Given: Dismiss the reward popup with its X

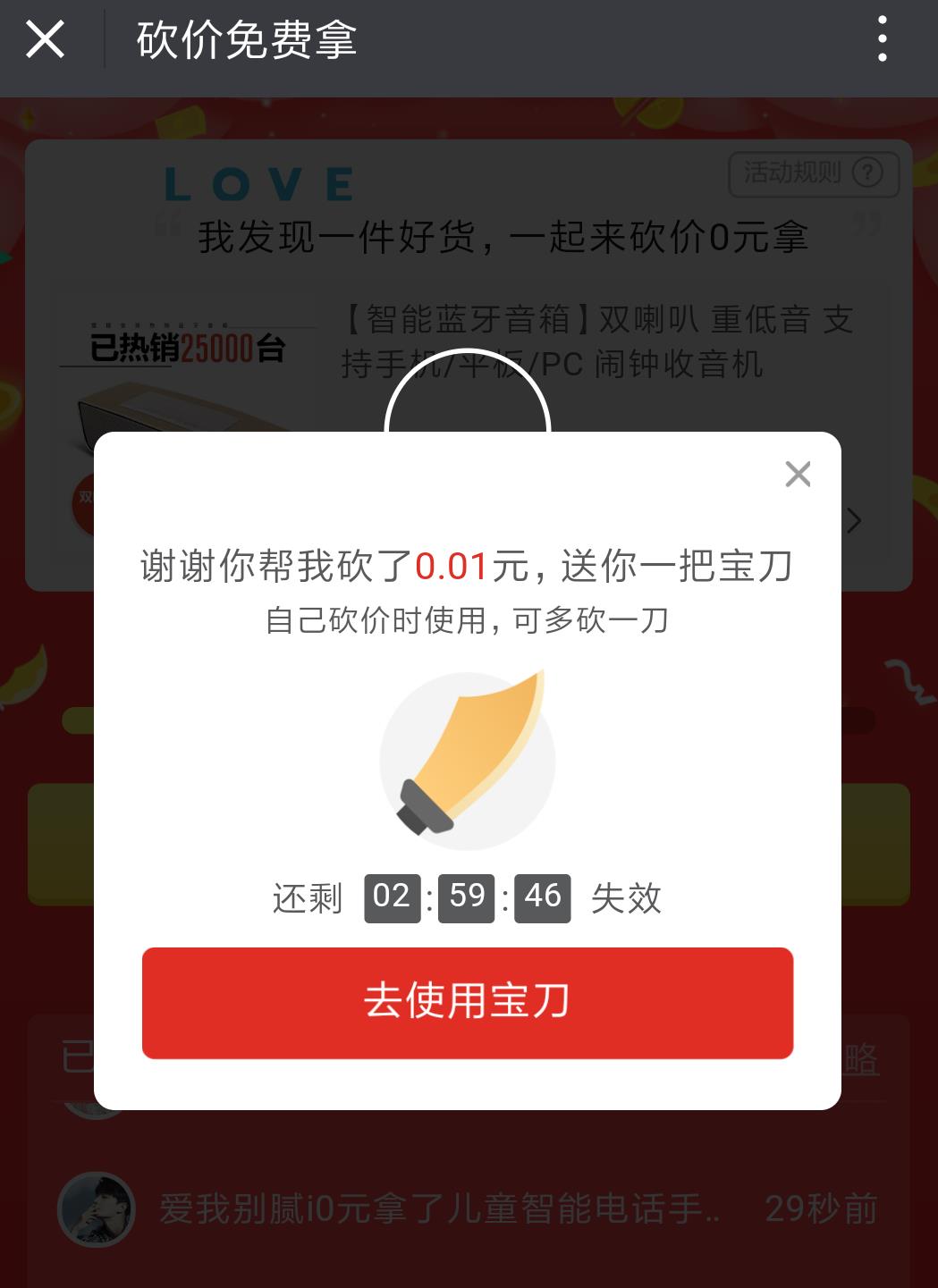Looking at the screenshot, I should [798, 474].
